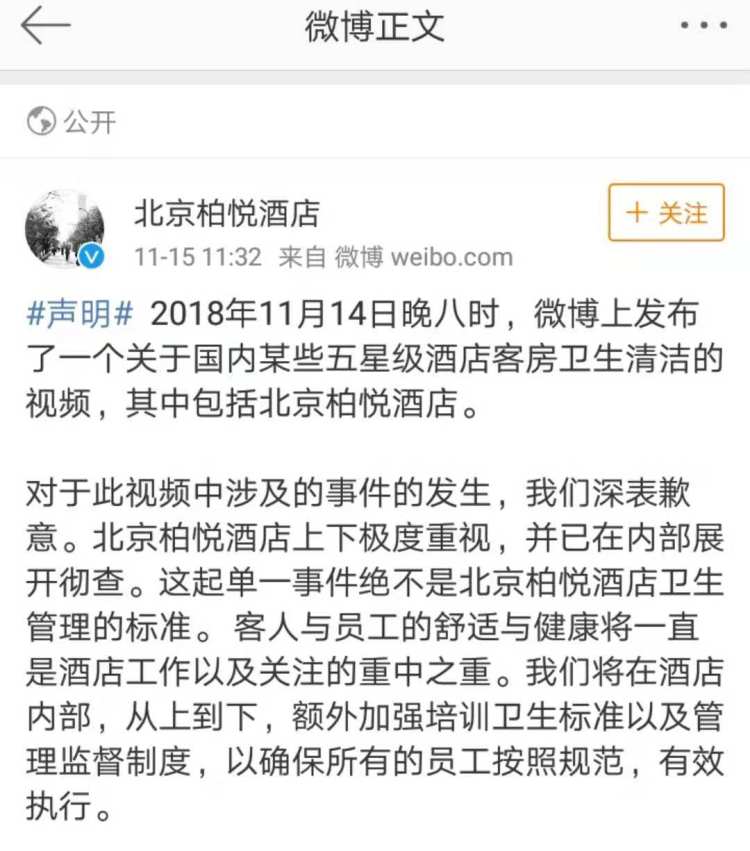Open the #声明# hashtag topic

point(79,313)
